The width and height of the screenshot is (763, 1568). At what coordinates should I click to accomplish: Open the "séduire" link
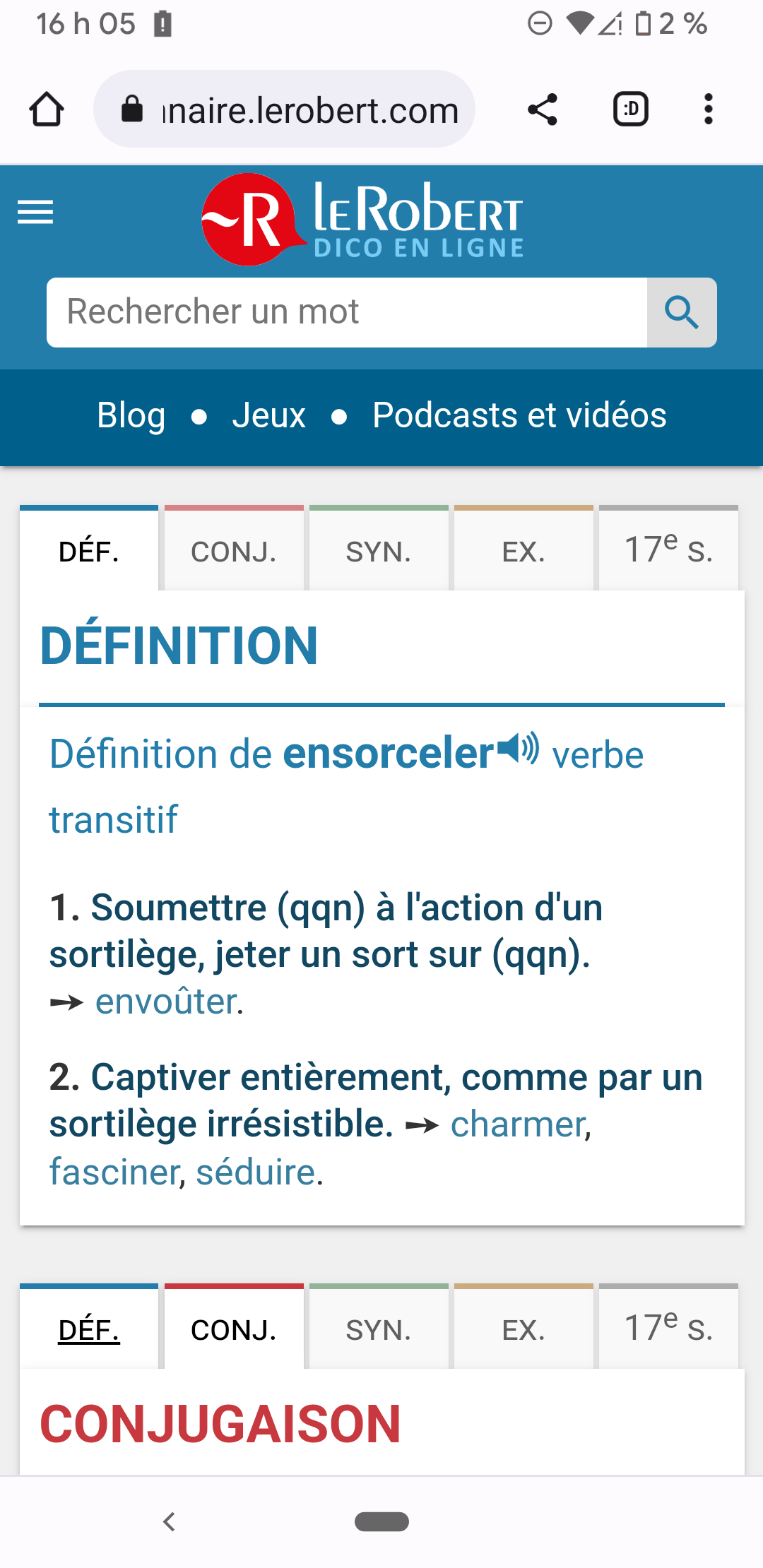click(256, 1172)
